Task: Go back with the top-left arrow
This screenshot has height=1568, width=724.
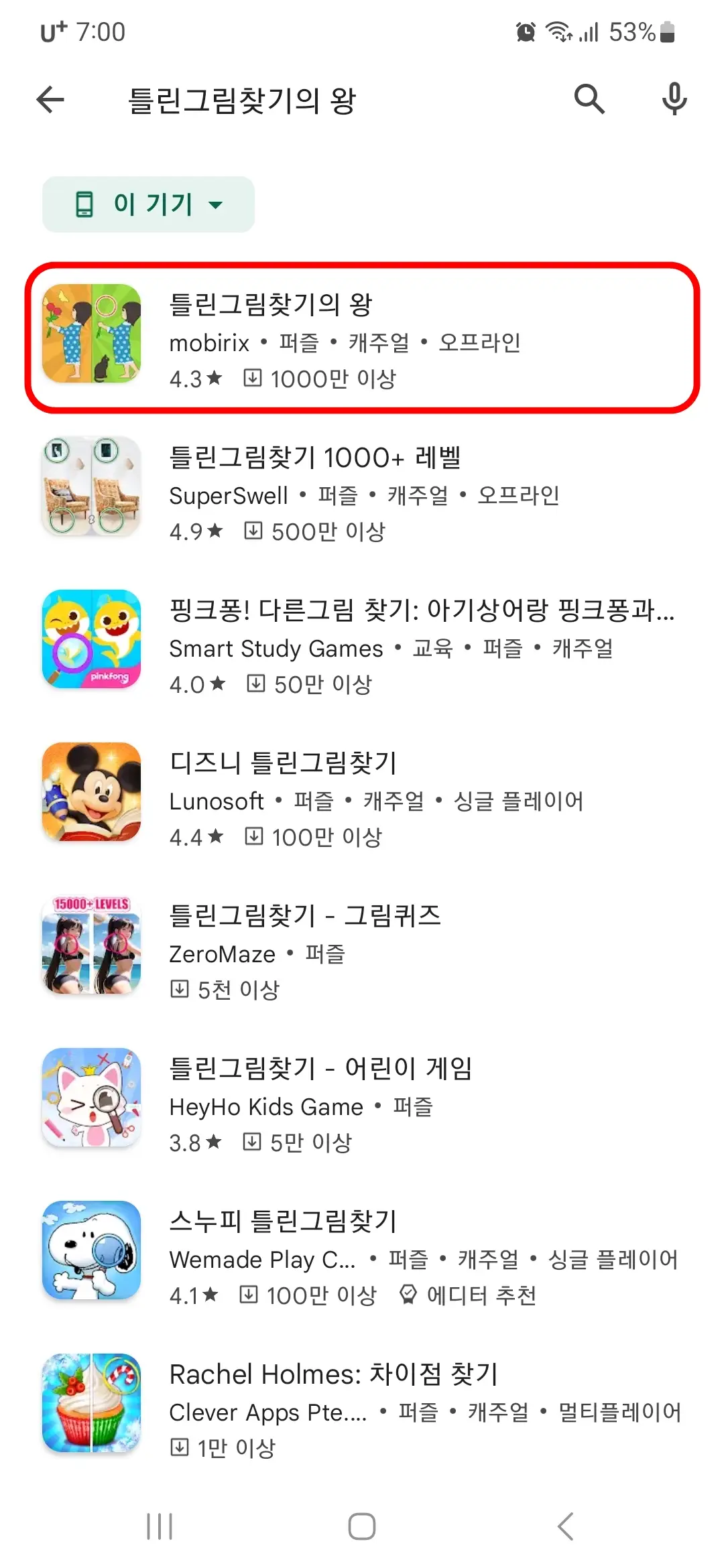Action: (49, 99)
